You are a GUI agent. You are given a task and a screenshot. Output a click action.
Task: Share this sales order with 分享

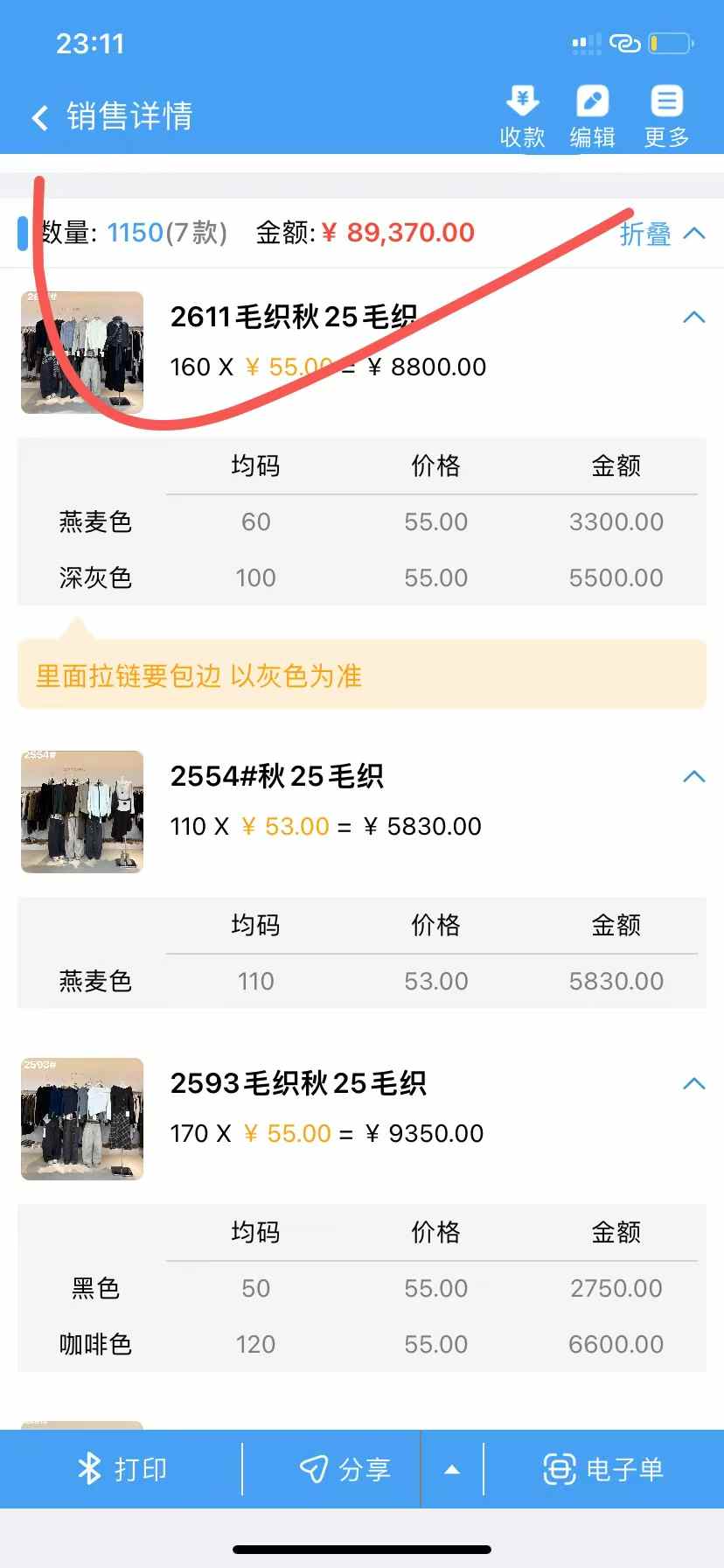(345, 1469)
